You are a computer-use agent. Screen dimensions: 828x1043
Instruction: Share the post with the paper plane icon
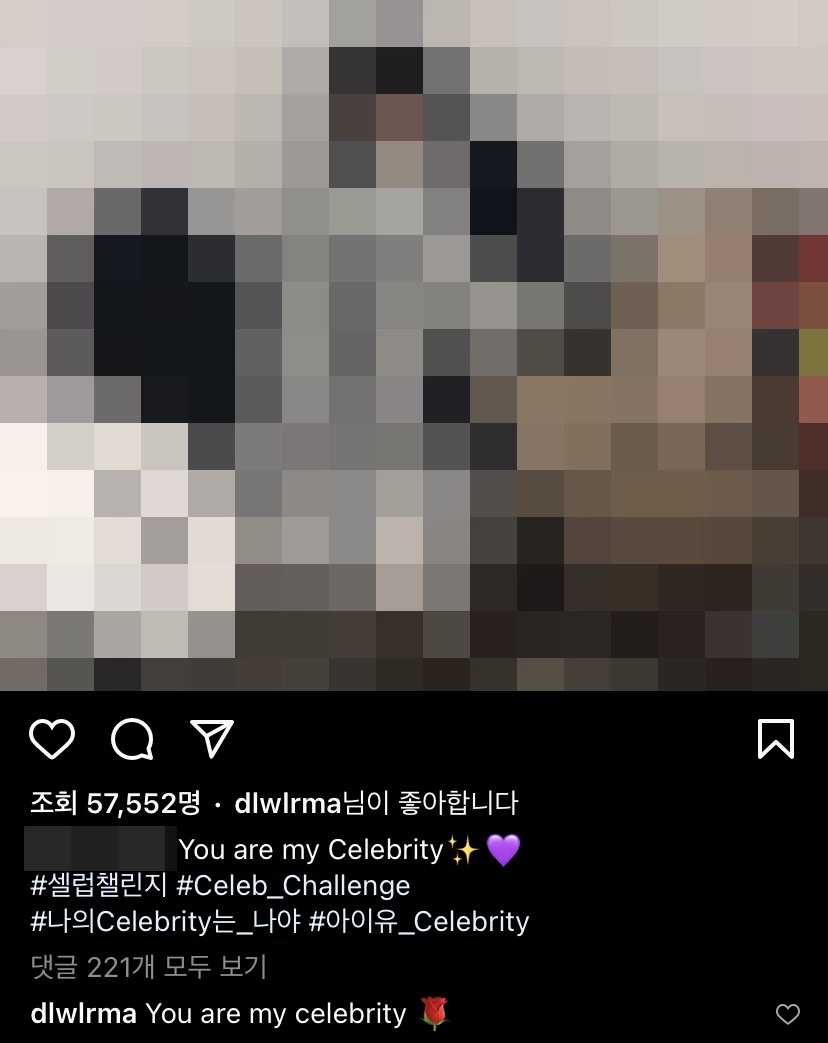[212, 739]
